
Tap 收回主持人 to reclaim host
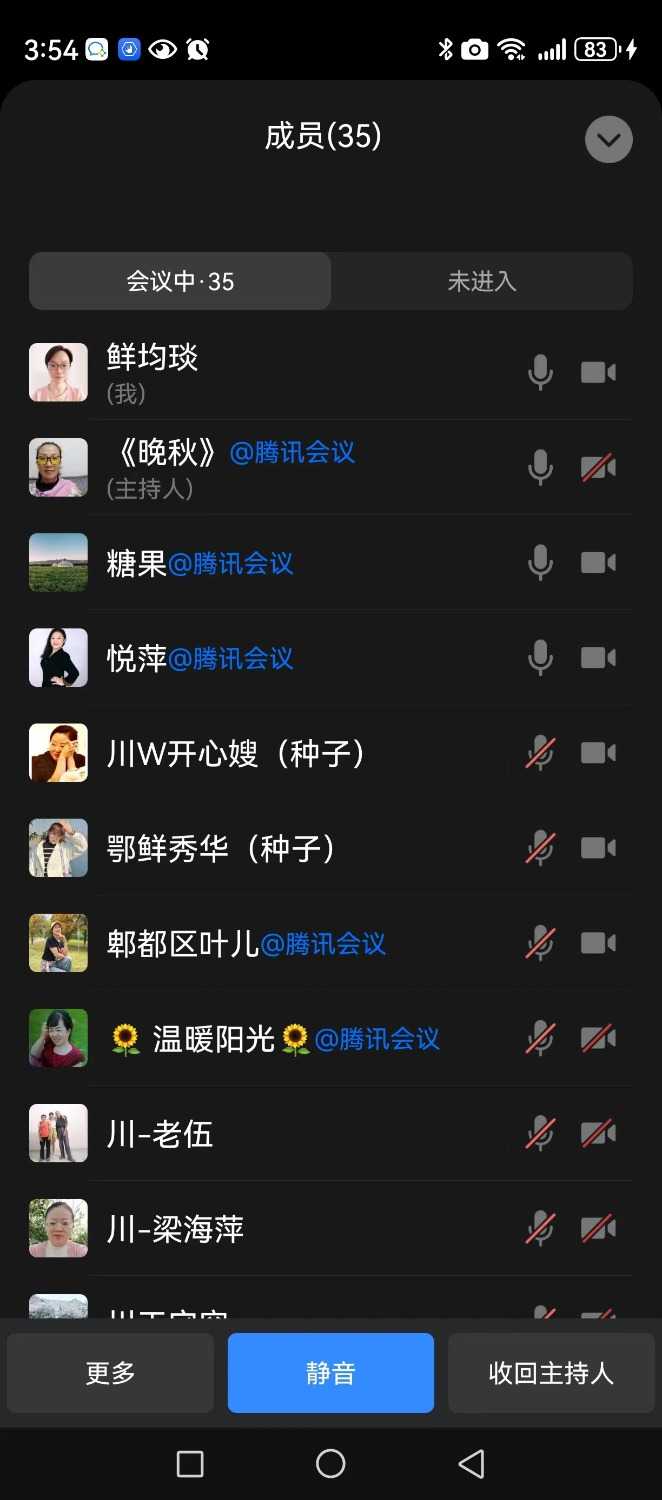click(551, 1373)
